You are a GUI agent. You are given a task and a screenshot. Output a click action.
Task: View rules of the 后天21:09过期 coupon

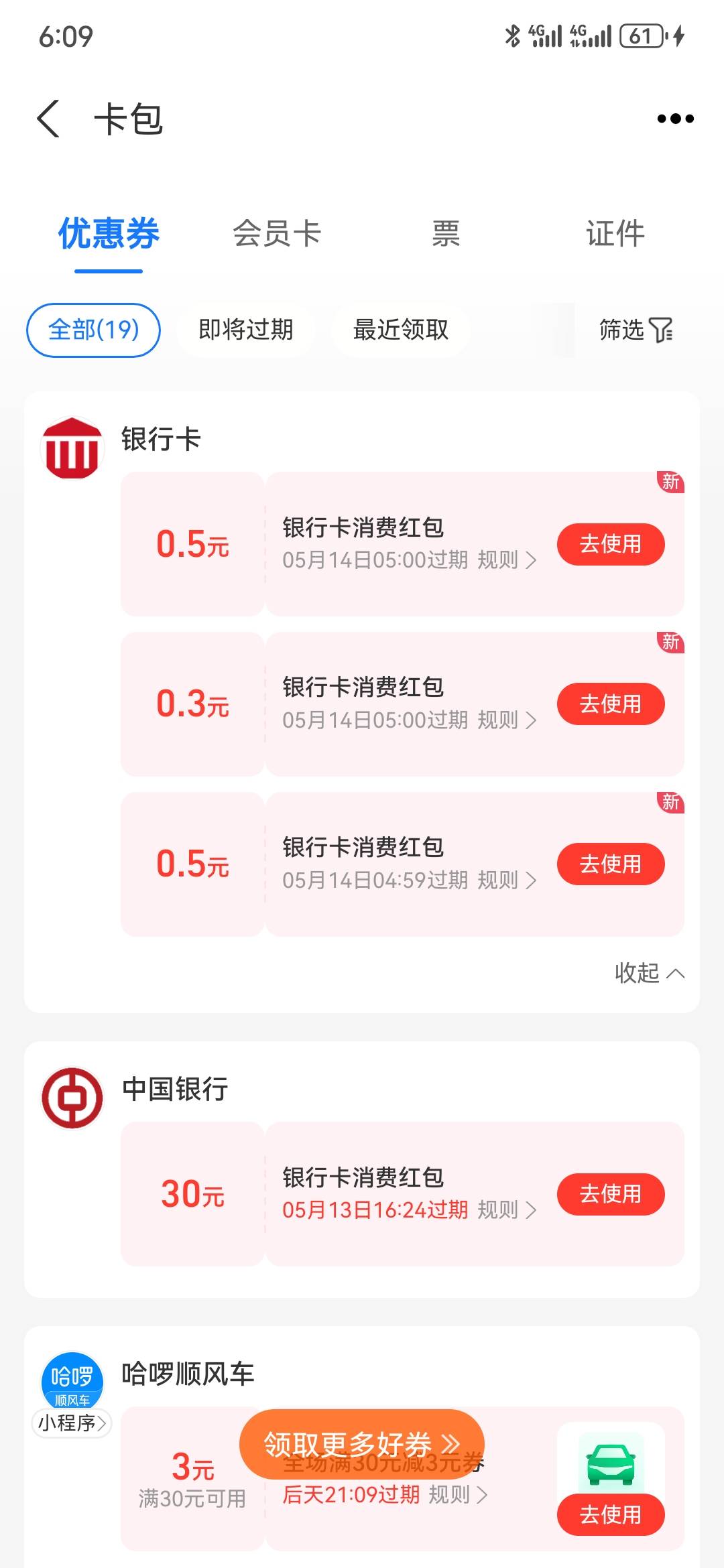[458, 1494]
